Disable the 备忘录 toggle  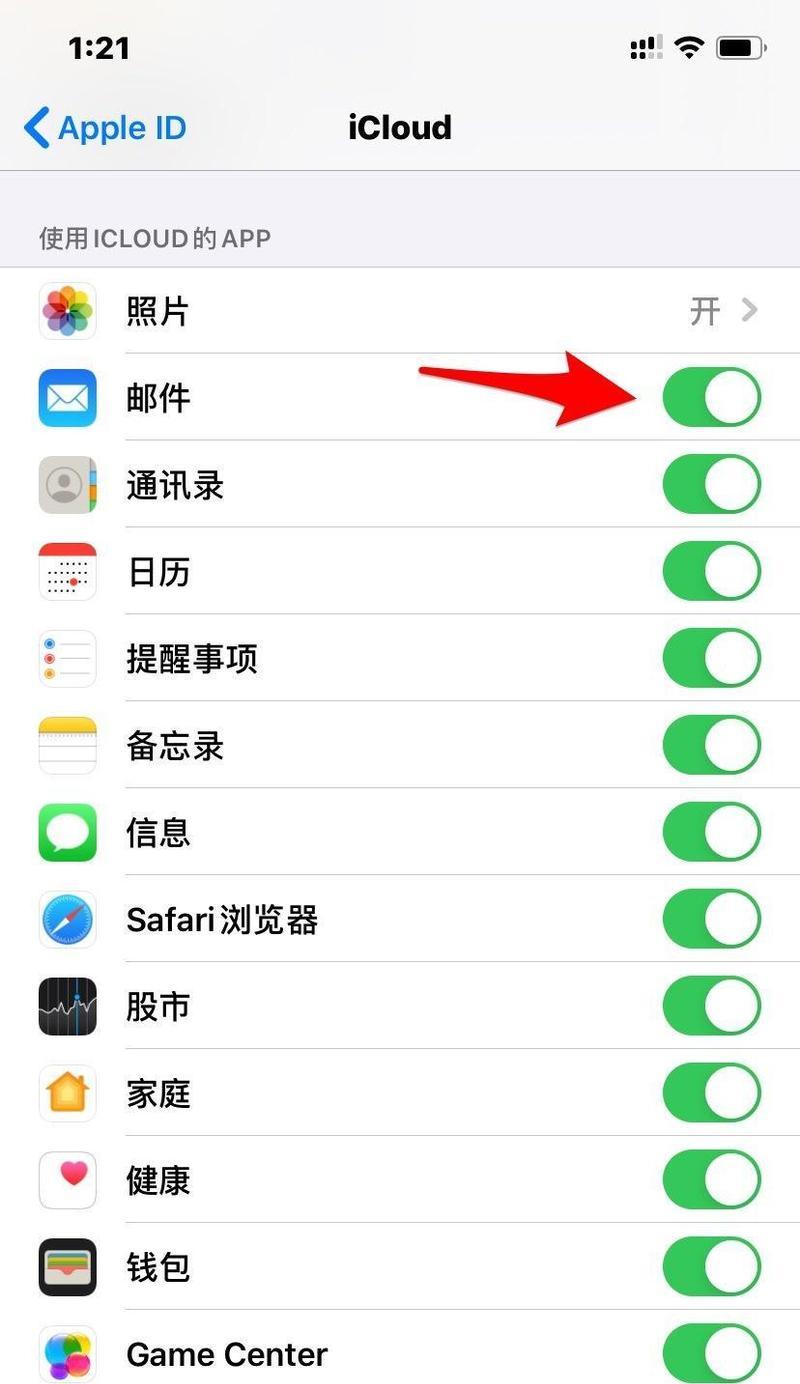pos(712,746)
